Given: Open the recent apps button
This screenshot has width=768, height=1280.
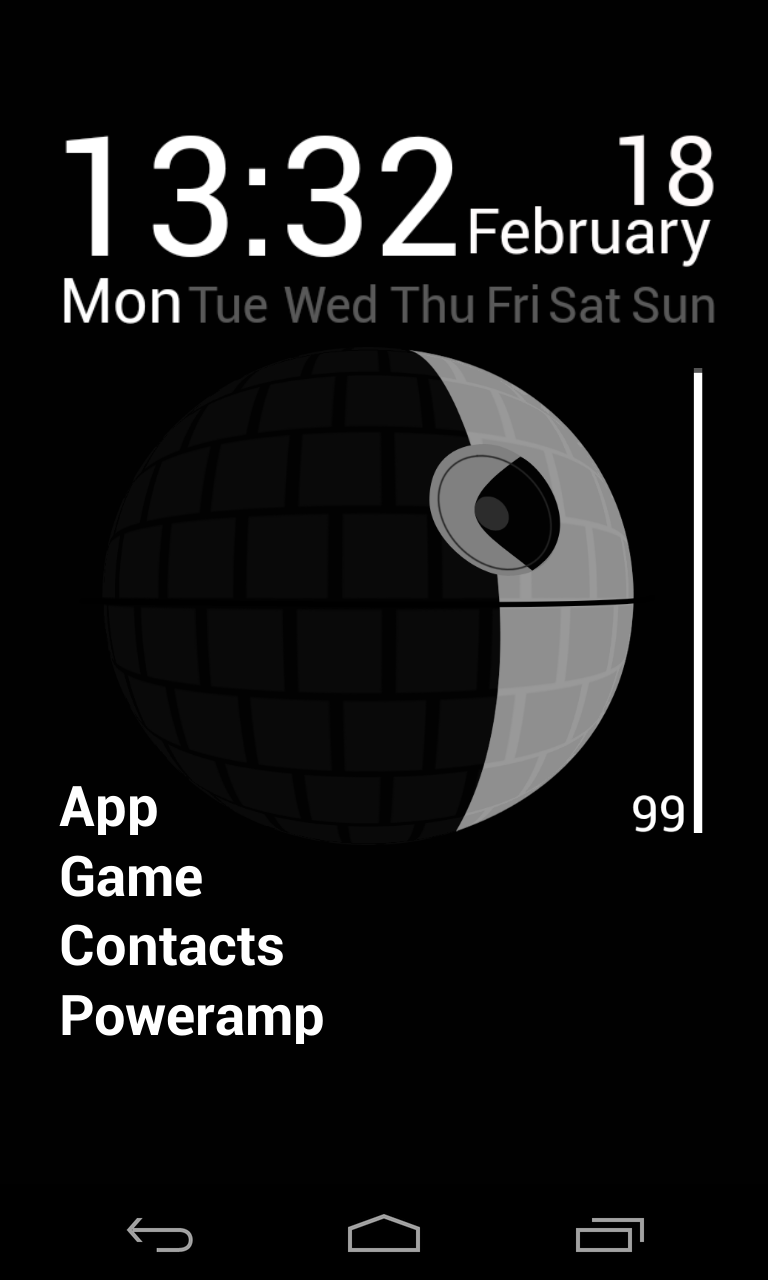Looking at the screenshot, I should click(x=609, y=1235).
